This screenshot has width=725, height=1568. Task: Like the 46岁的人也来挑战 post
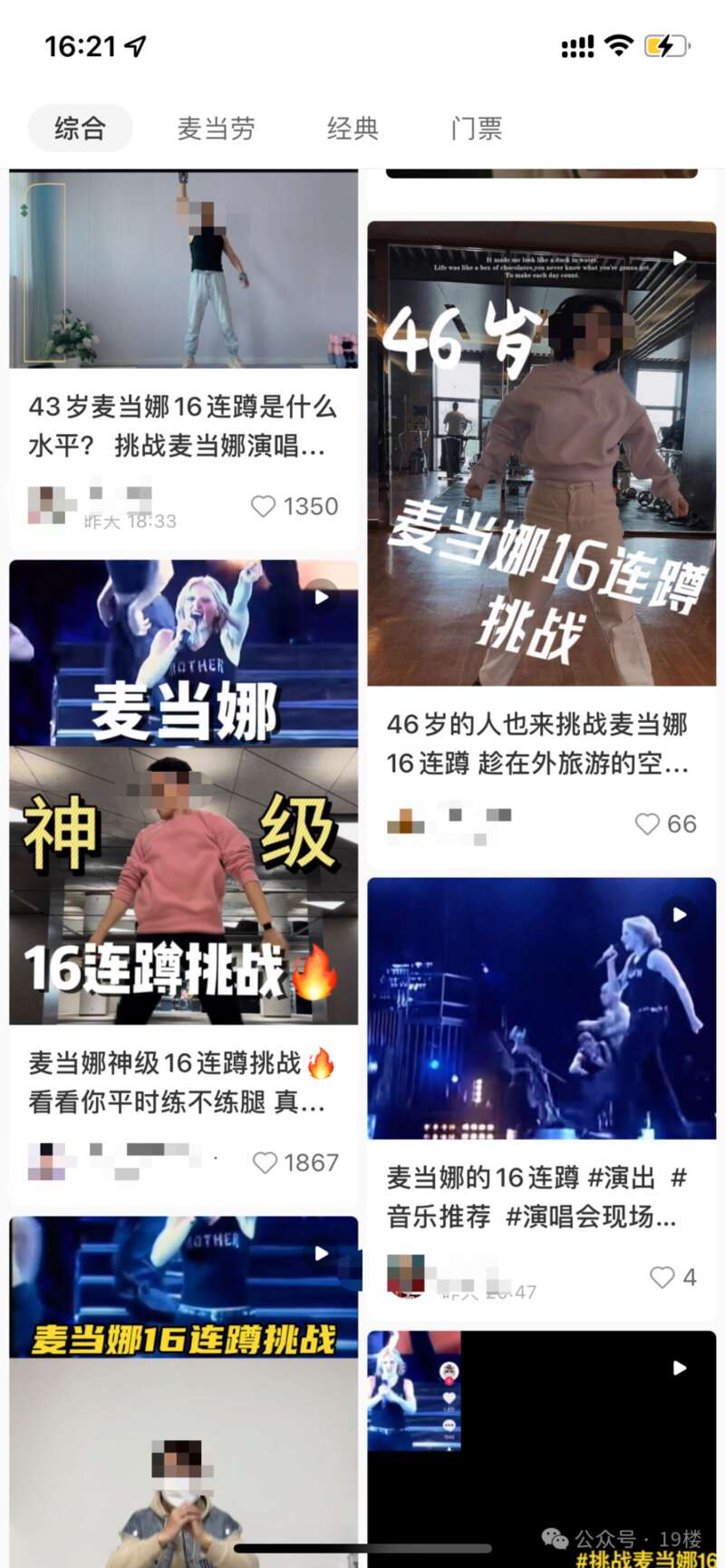(x=647, y=823)
